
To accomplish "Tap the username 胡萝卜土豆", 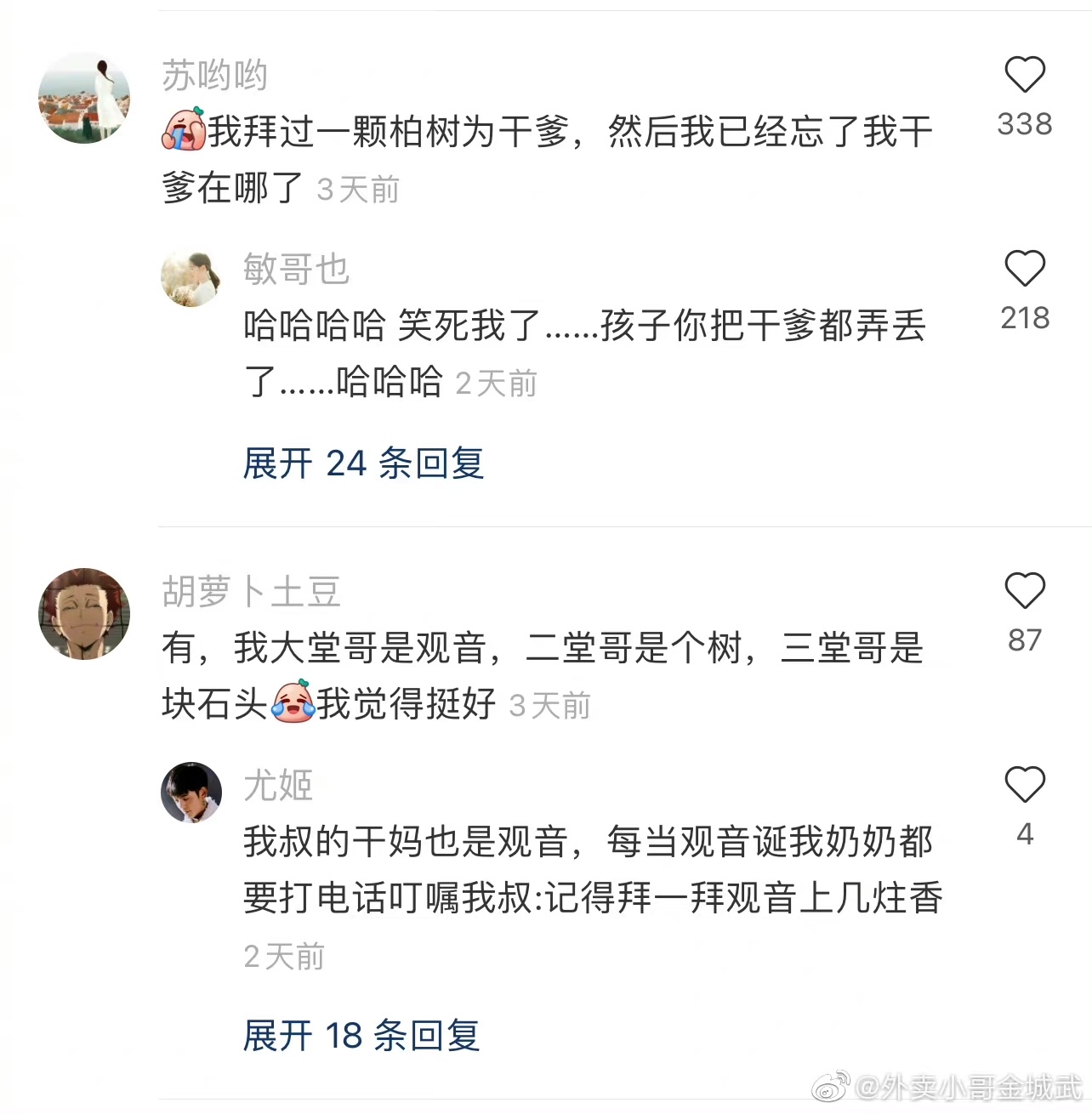I will click(251, 592).
